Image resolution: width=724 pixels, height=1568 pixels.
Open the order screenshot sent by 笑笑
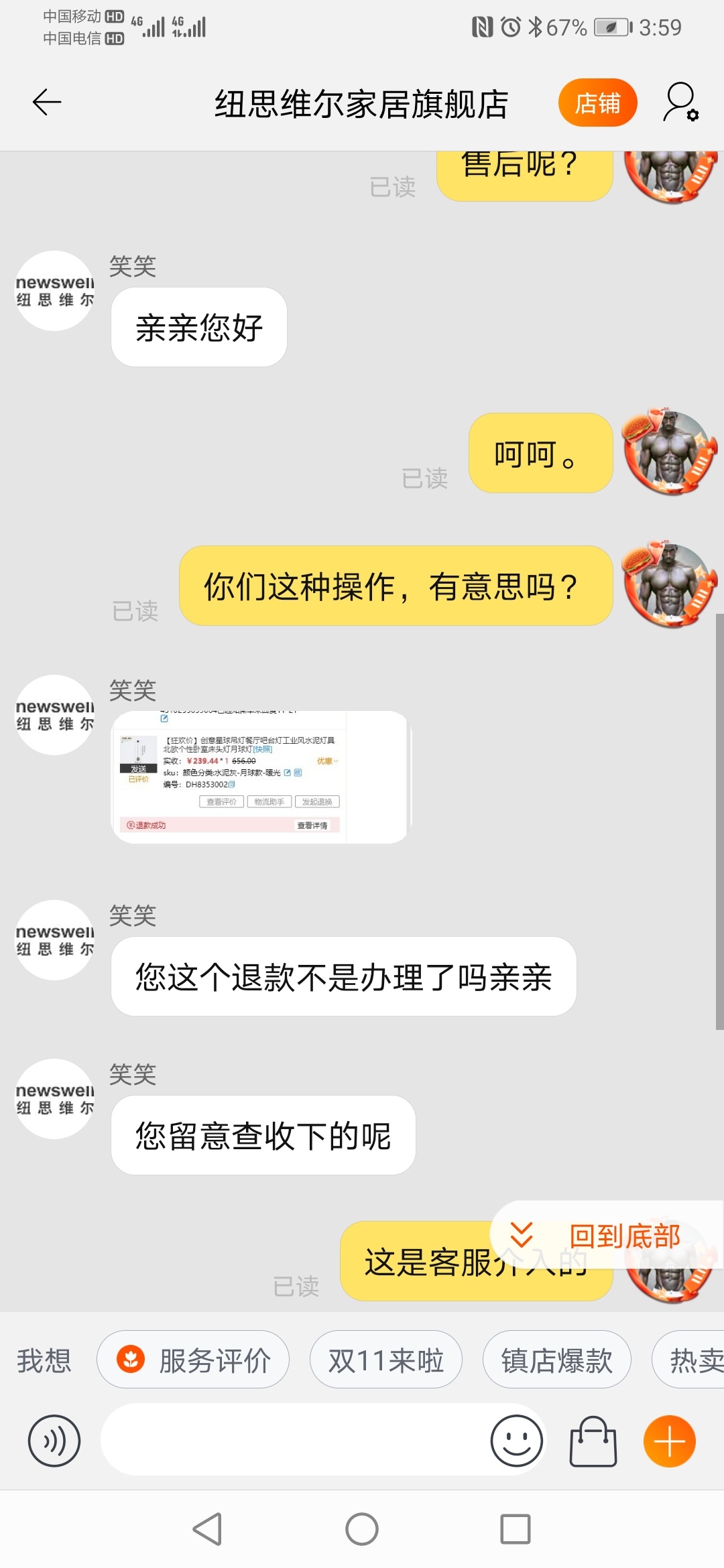(260, 777)
